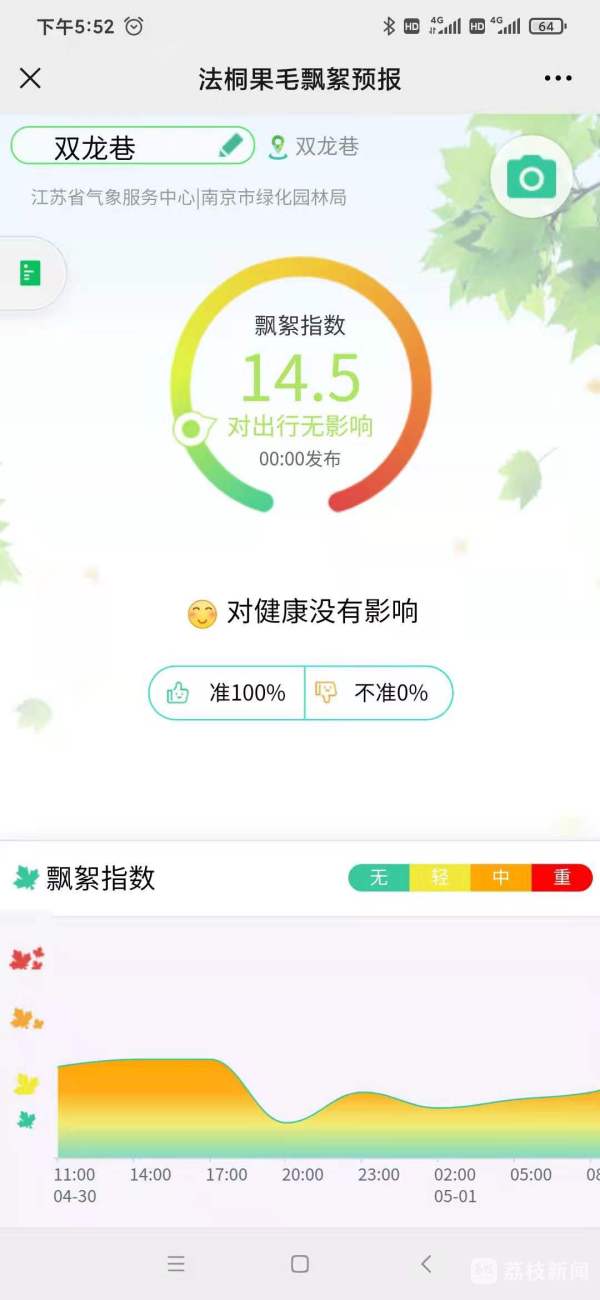Vote 准 thumbs up on forecast
Viewport: 600px width, 1300px height.
(x=227, y=693)
